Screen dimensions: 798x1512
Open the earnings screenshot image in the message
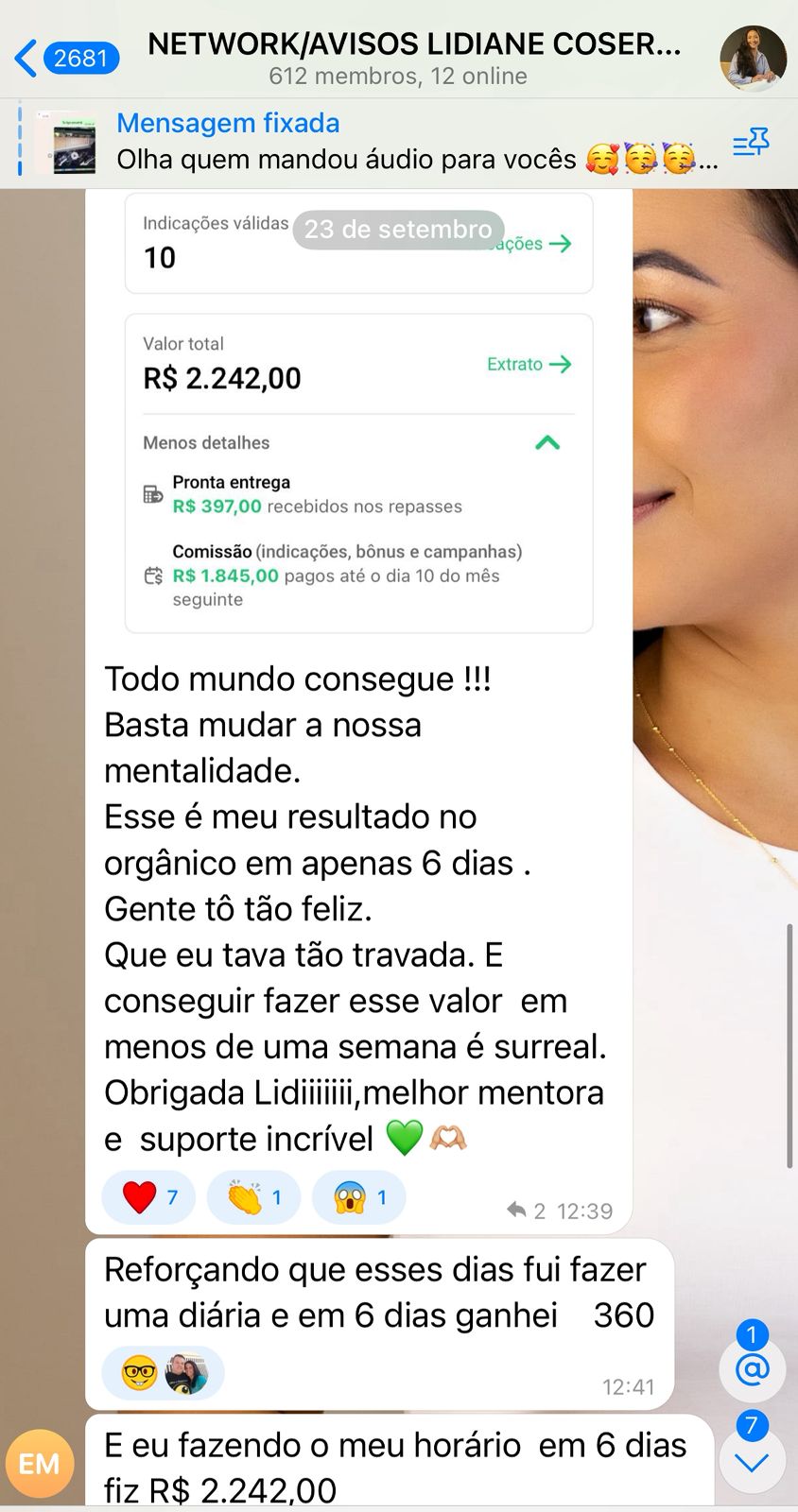(358, 416)
